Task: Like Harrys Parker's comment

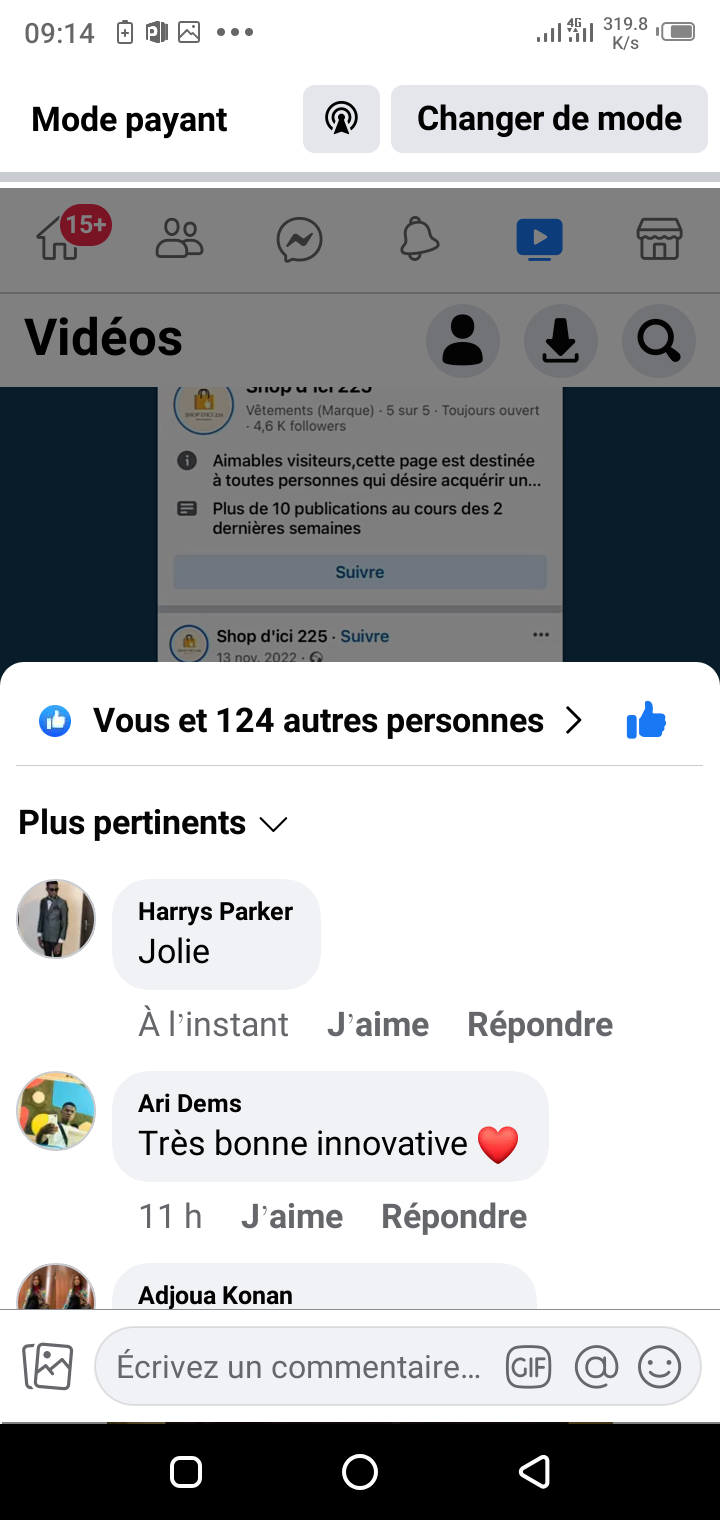Action: (378, 1024)
